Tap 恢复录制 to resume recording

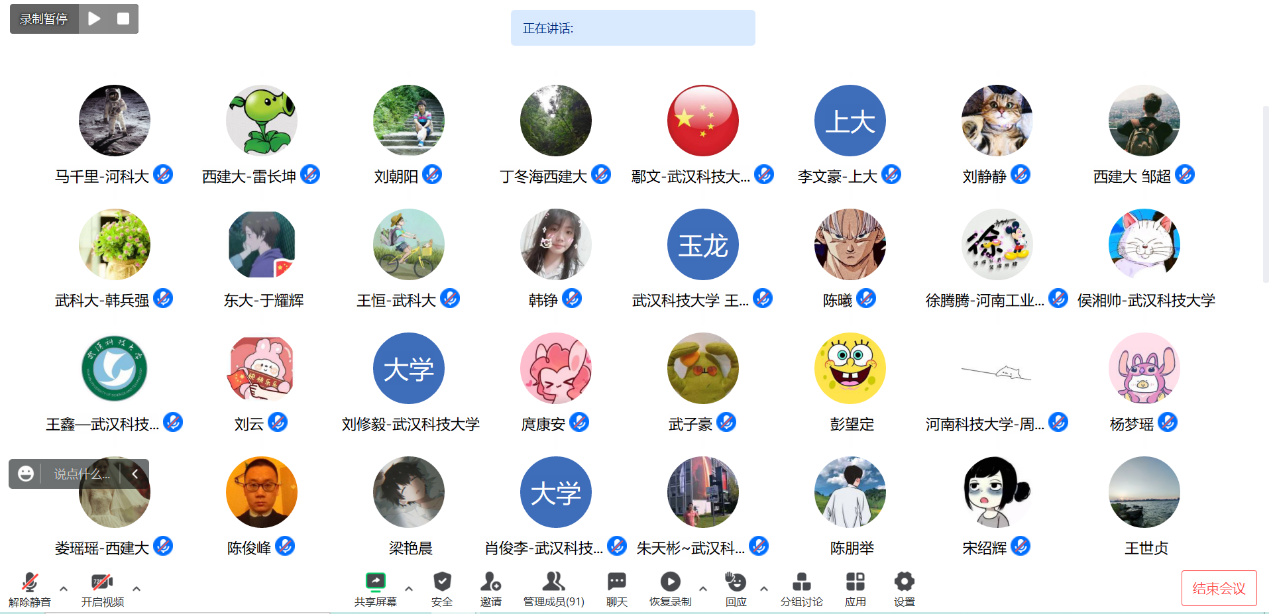[x=670, y=588]
